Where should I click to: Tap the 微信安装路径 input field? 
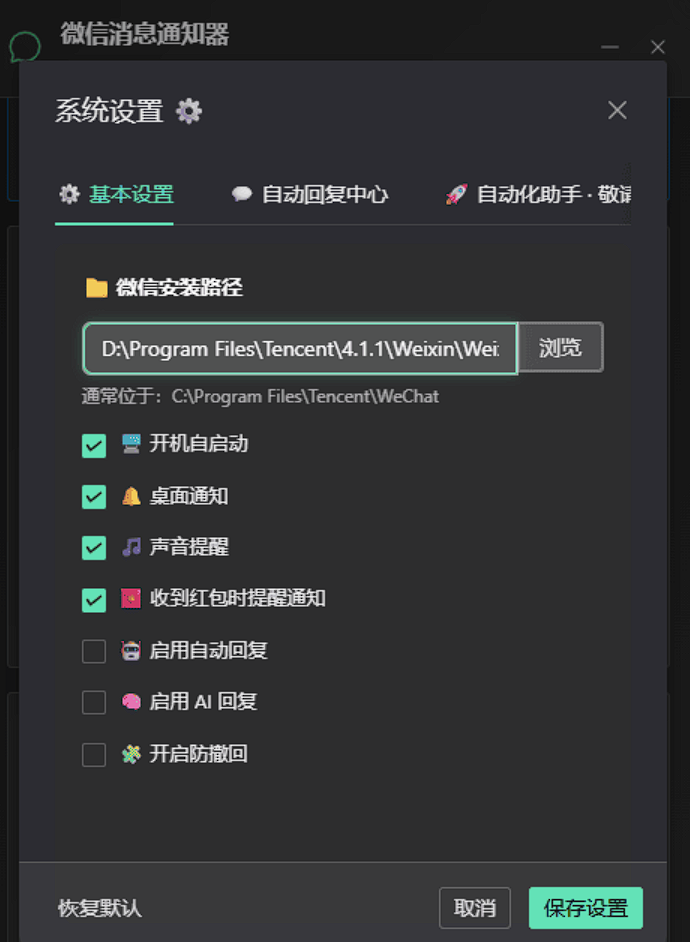[300, 349]
